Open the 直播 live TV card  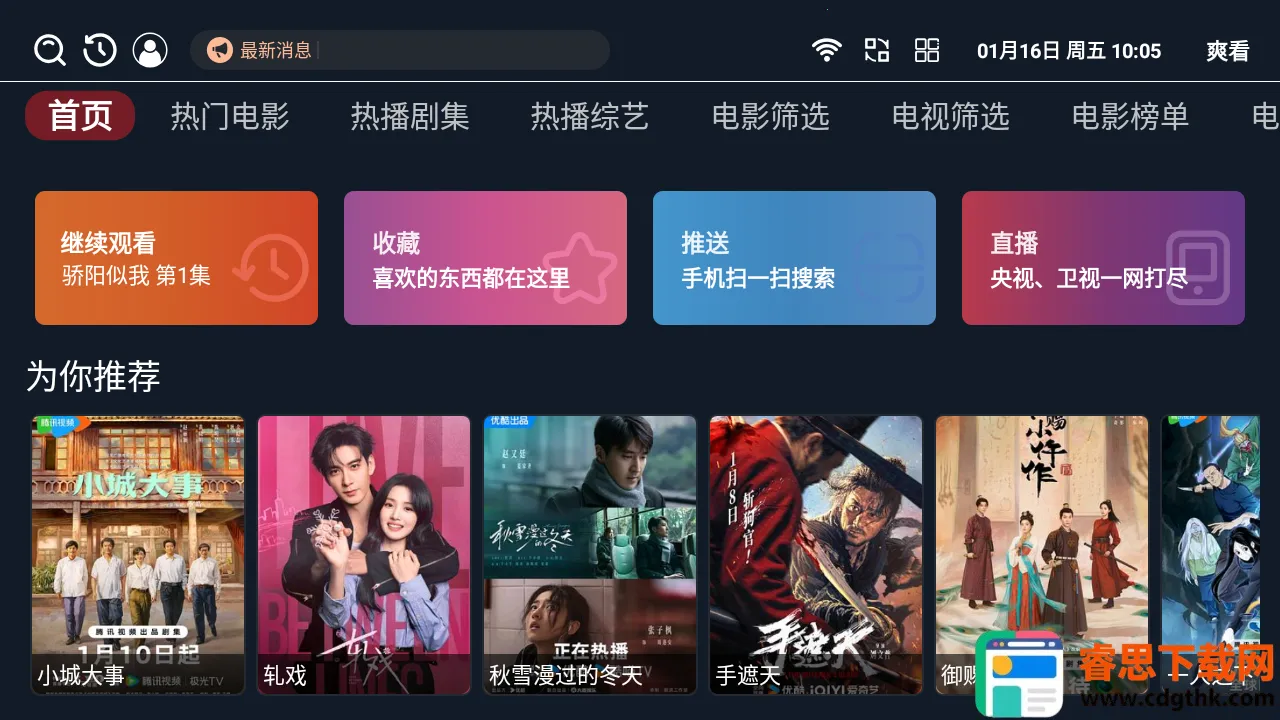pyautogui.click(x=1103, y=258)
